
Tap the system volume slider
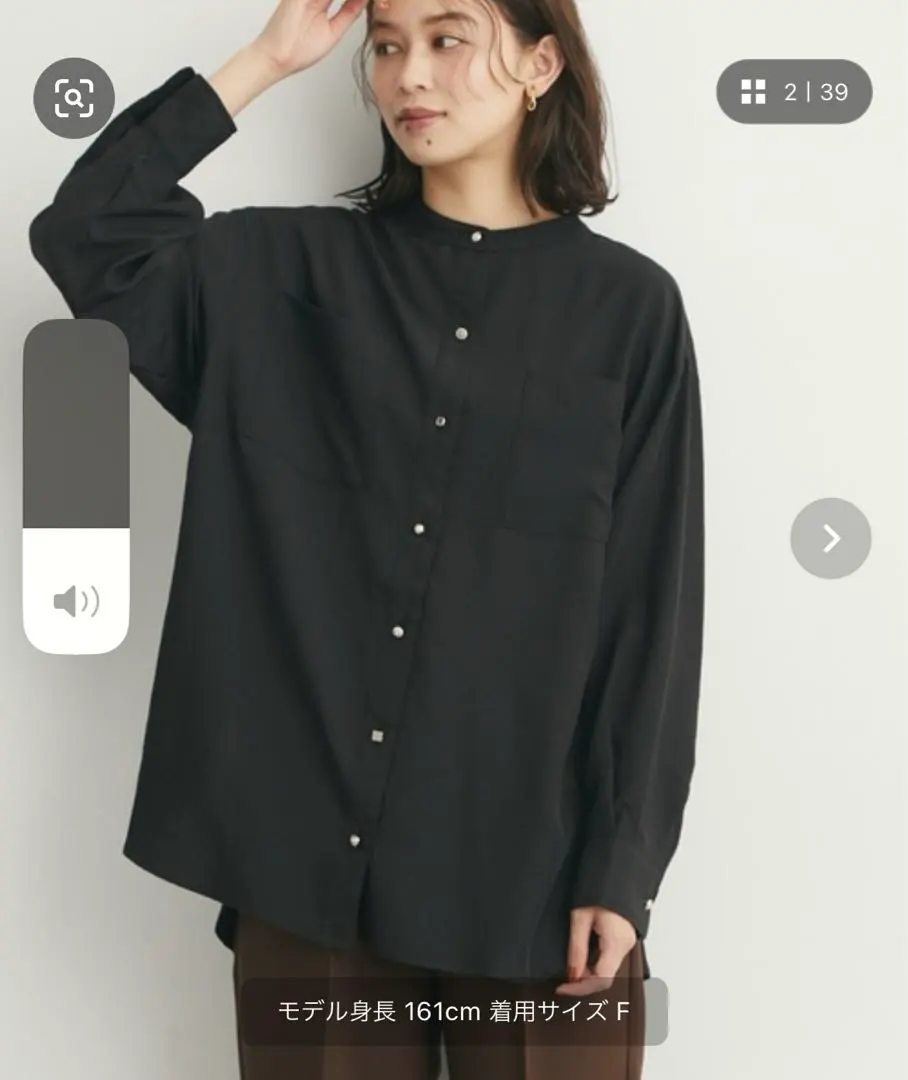click(x=76, y=486)
